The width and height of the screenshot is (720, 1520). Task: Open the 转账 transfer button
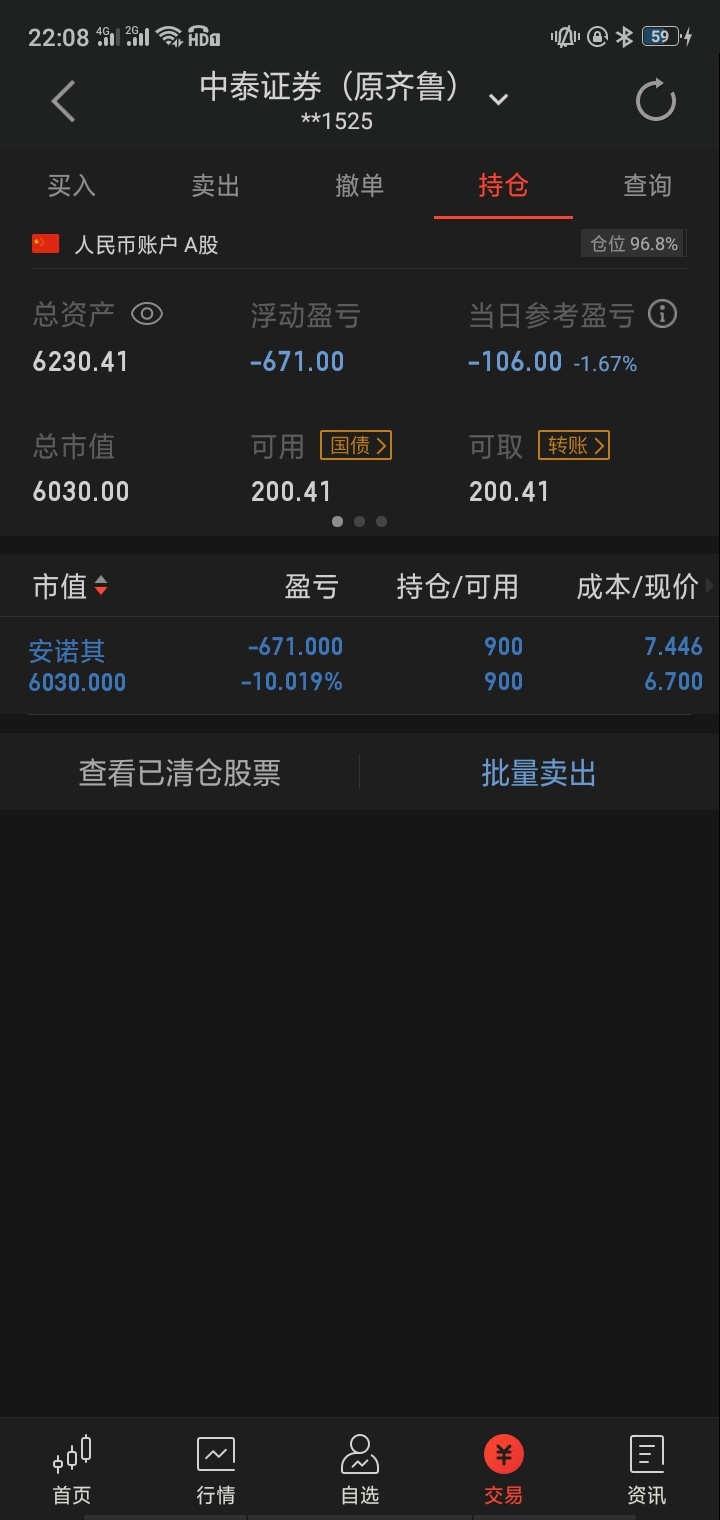tap(573, 445)
